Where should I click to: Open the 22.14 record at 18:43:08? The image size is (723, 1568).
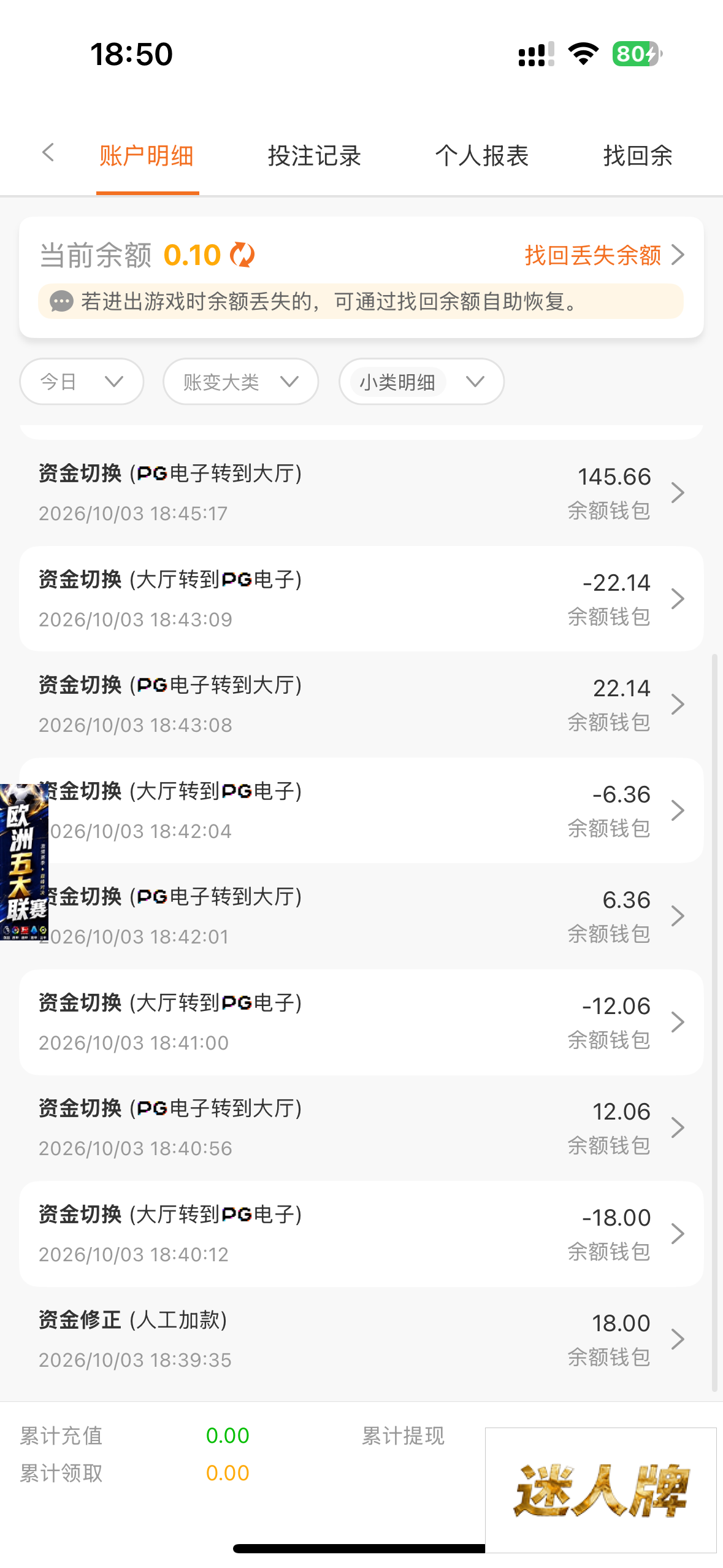[x=361, y=704]
